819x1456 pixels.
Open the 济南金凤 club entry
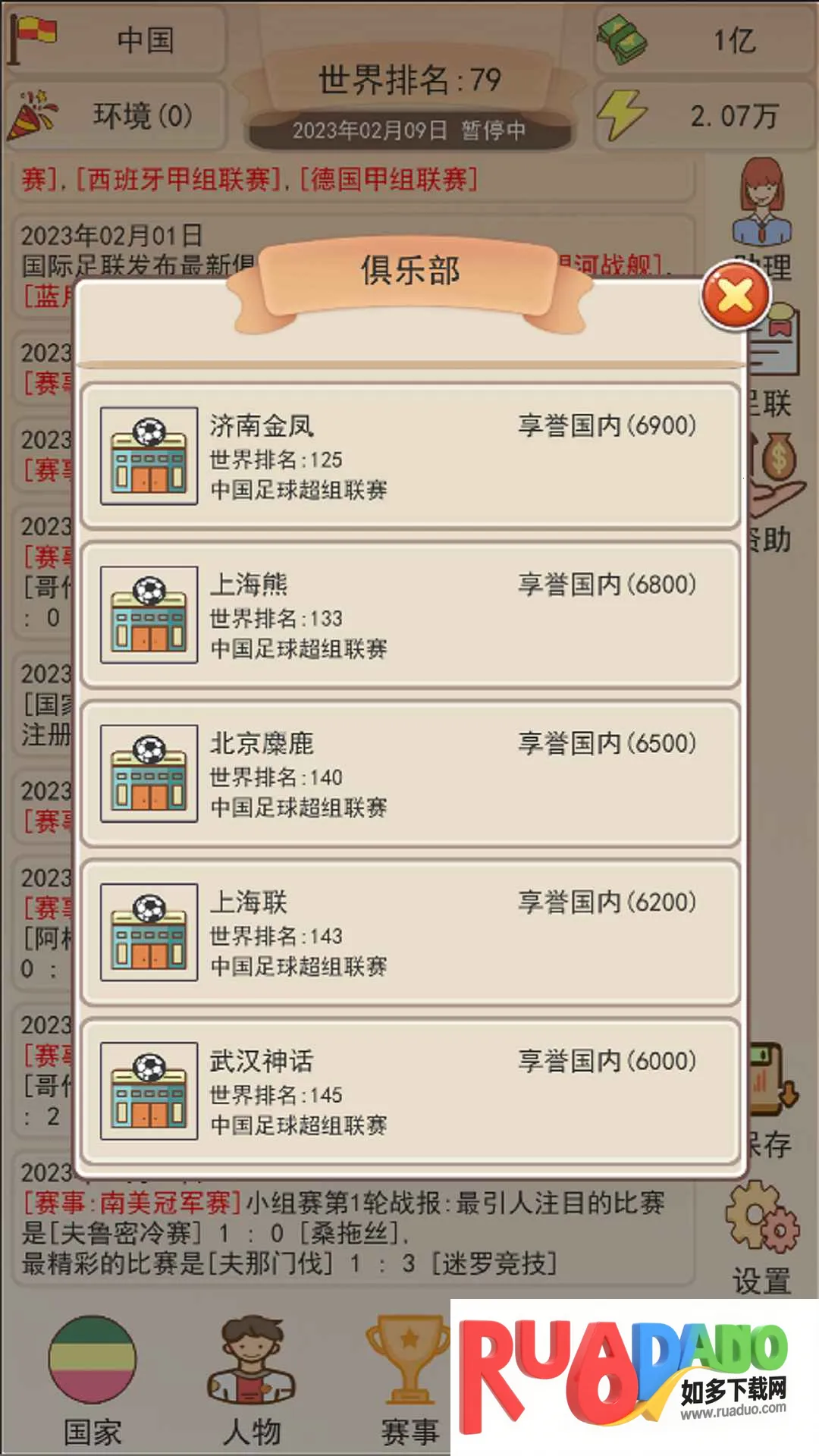pos(410,456)
